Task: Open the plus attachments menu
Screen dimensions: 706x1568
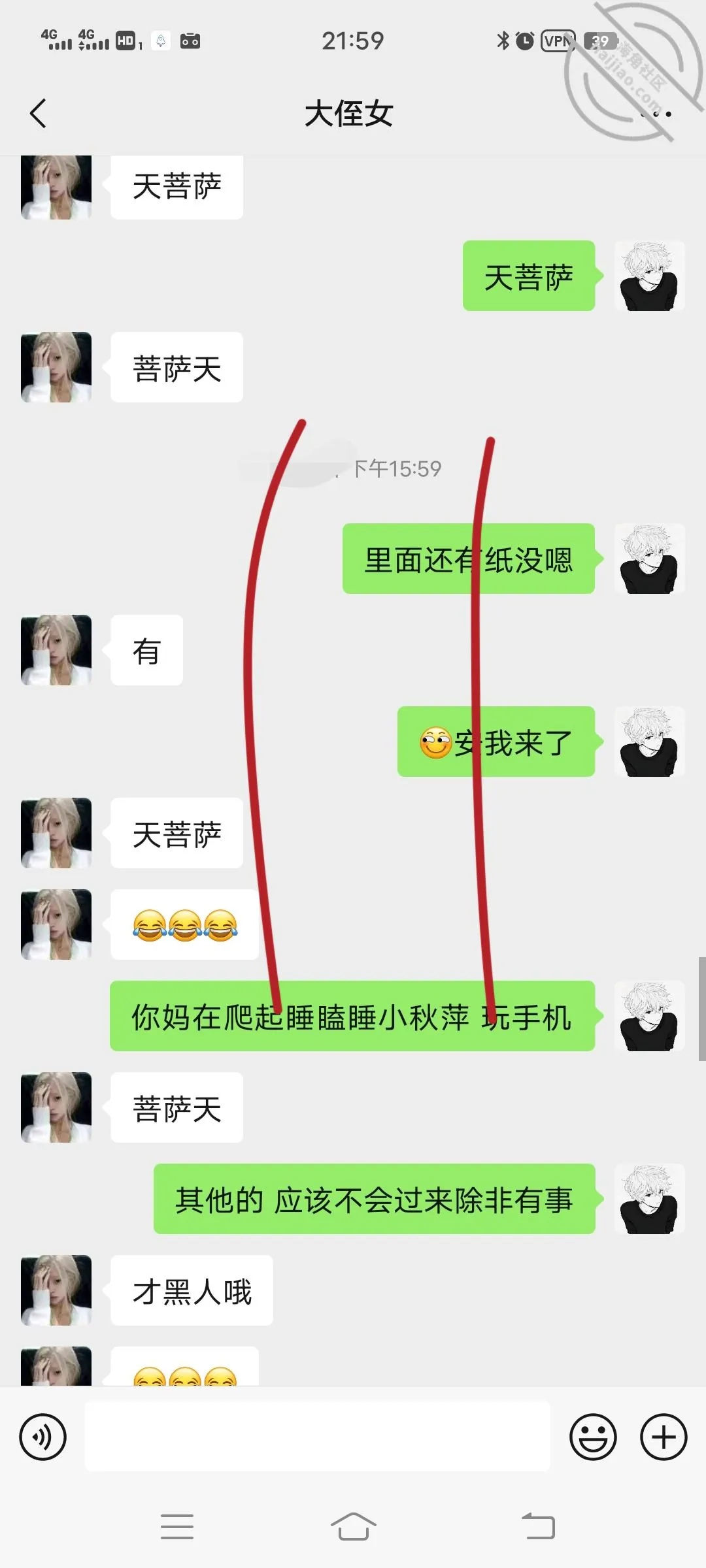Action: (x=664, y=1437)
